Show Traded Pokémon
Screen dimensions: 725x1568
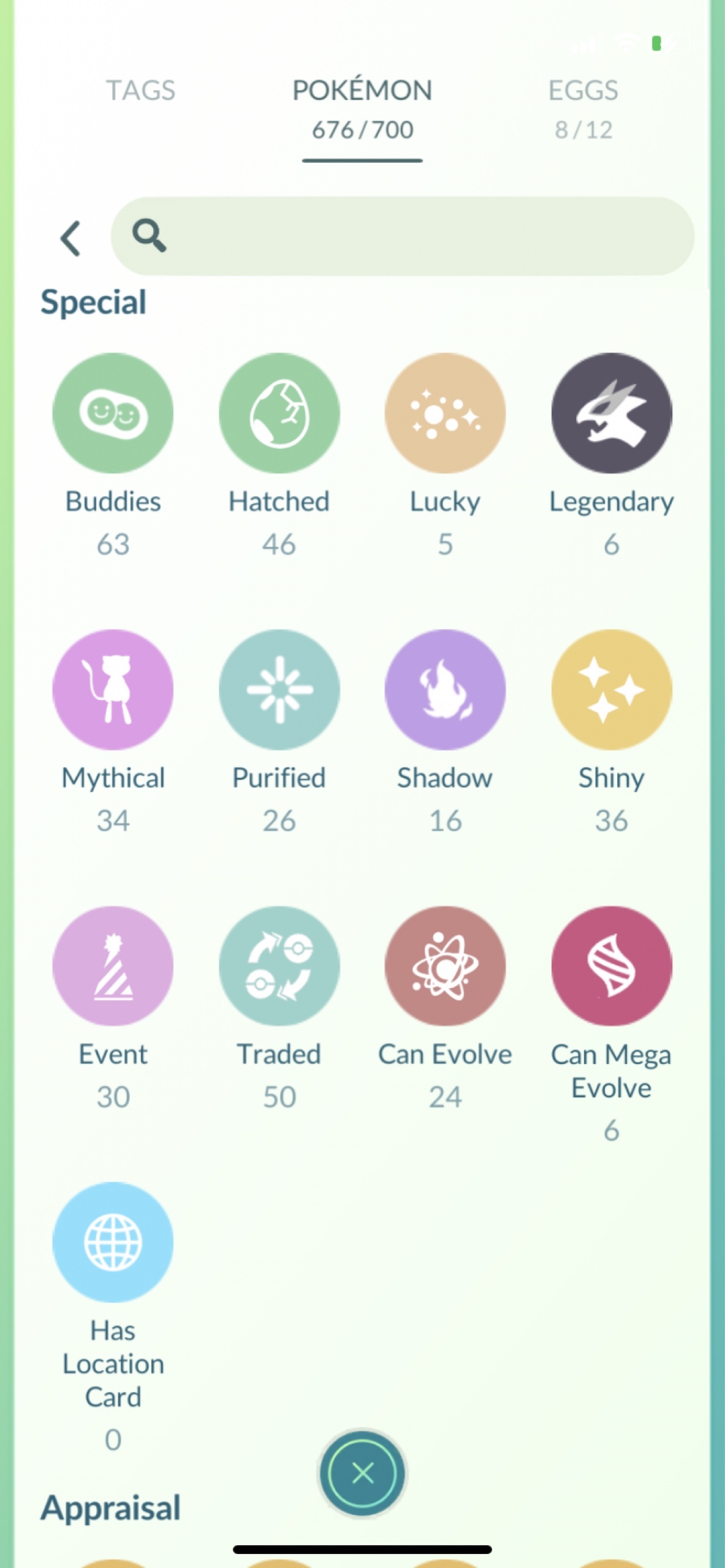[x=279, y=966]
